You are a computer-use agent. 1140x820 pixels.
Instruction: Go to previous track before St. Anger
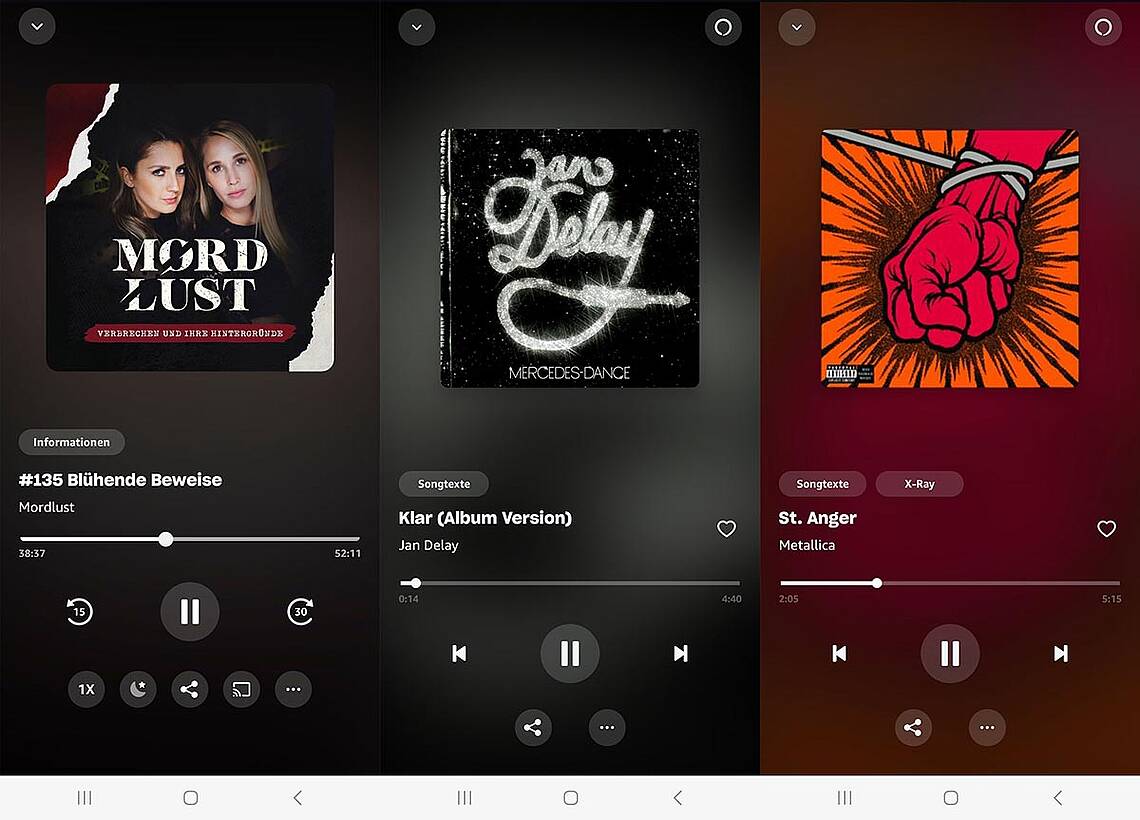(839, 653)
